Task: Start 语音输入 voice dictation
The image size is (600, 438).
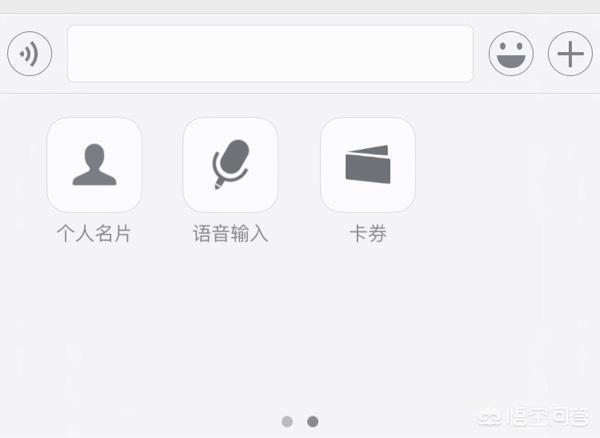Action: (x=230, y=165)
